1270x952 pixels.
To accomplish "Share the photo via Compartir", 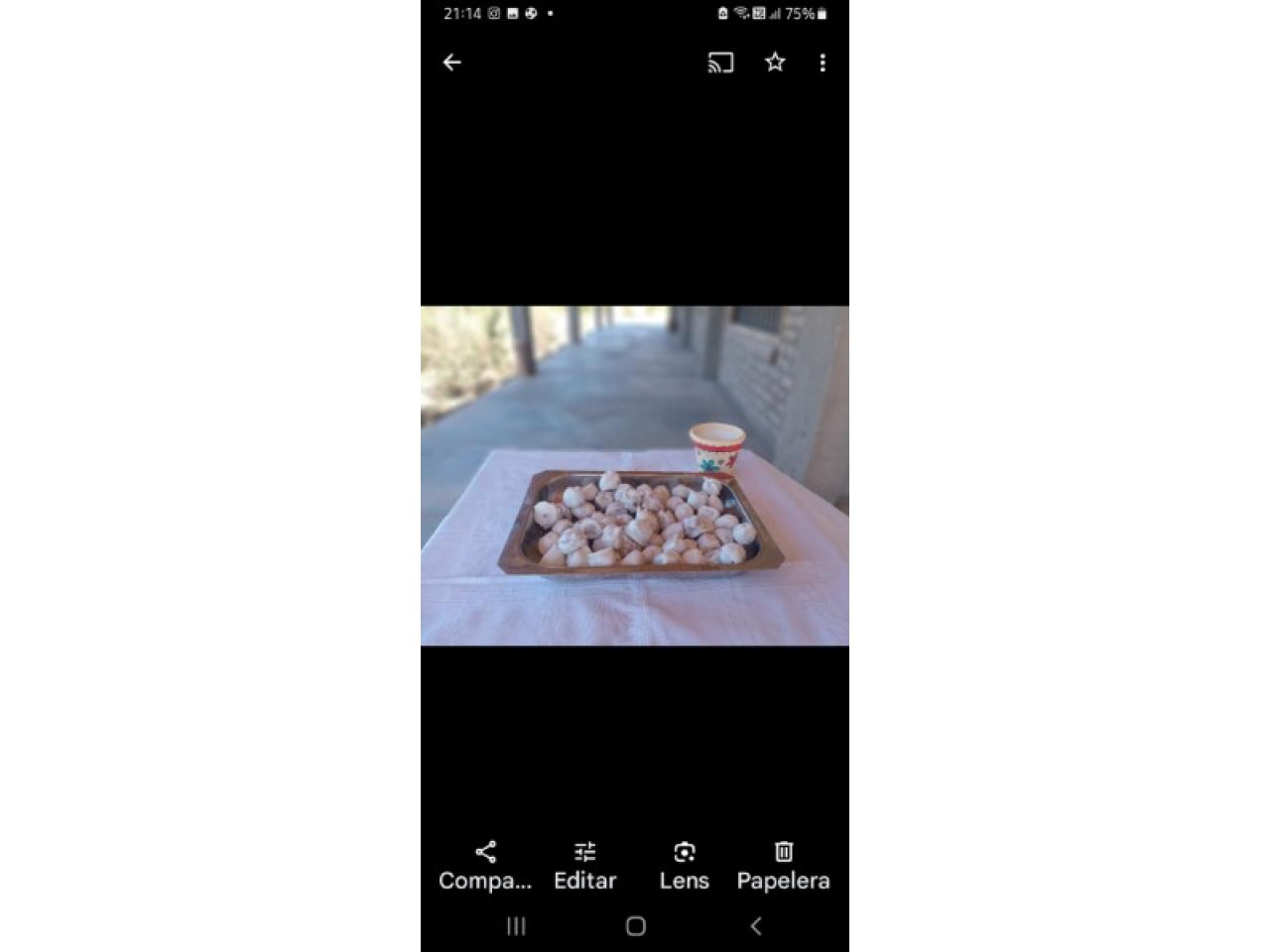I will click(x=485, y=865).
